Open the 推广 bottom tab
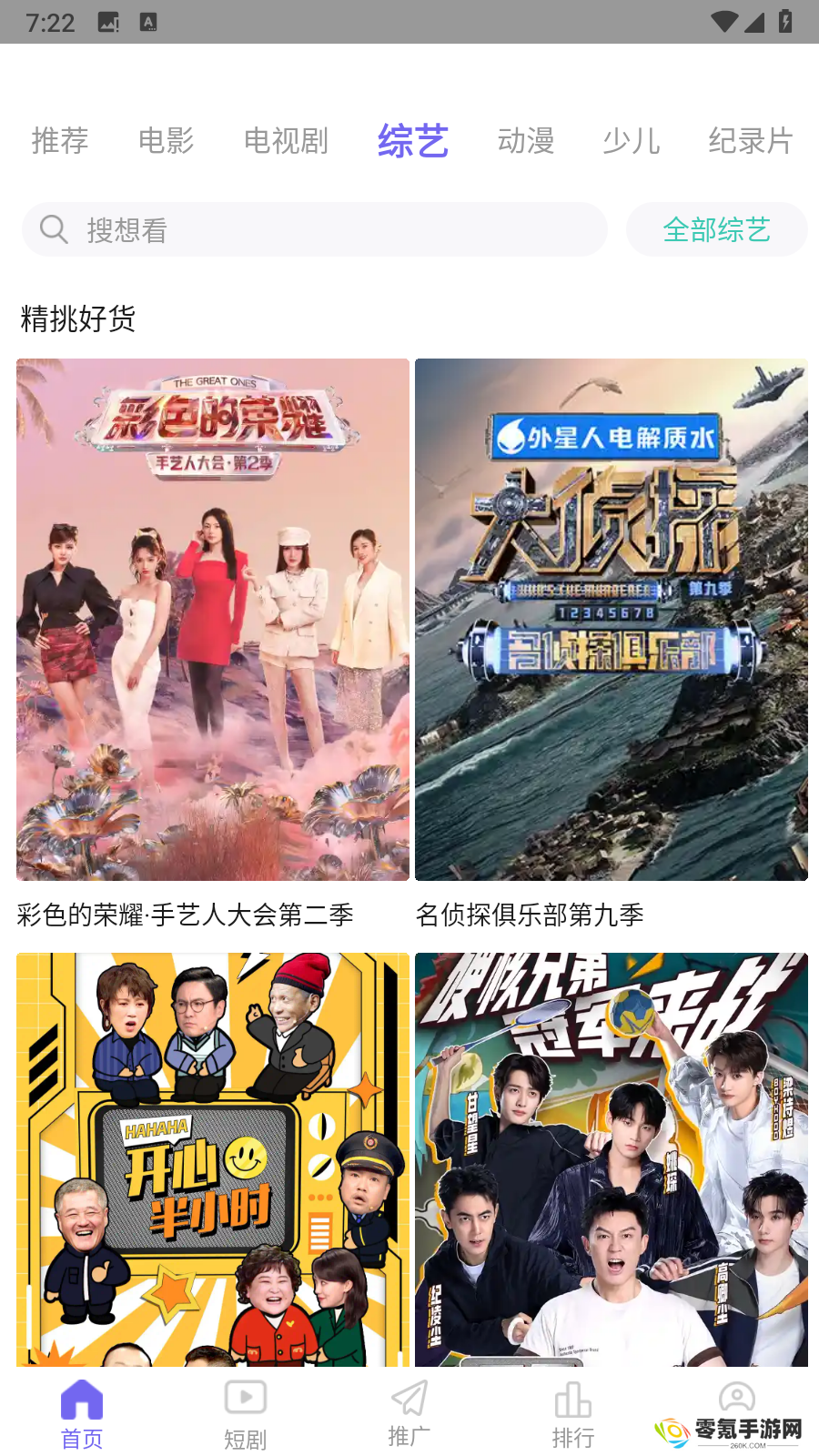 tap(409, 1415)
